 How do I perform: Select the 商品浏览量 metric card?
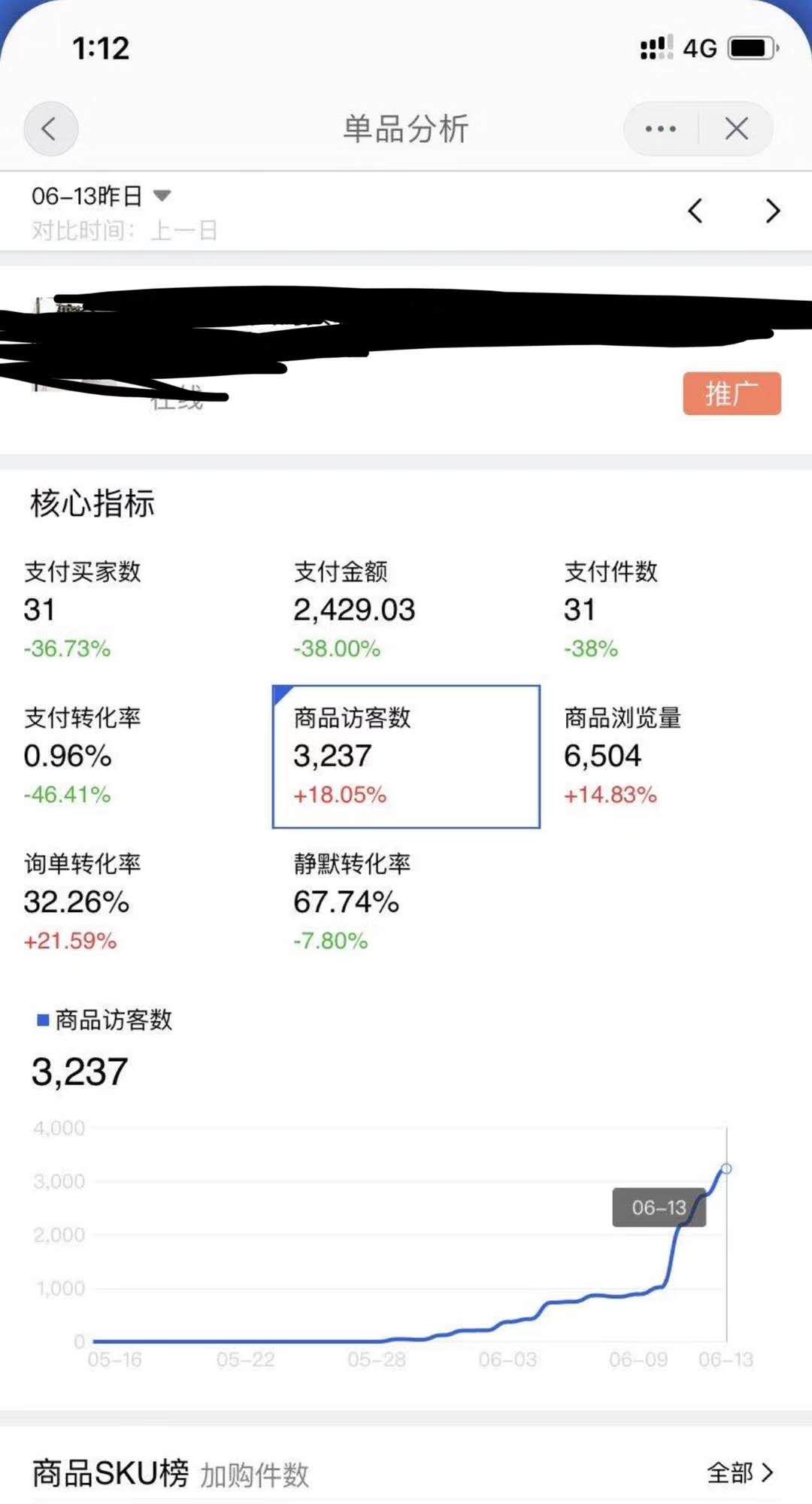(x=623, y=756)
